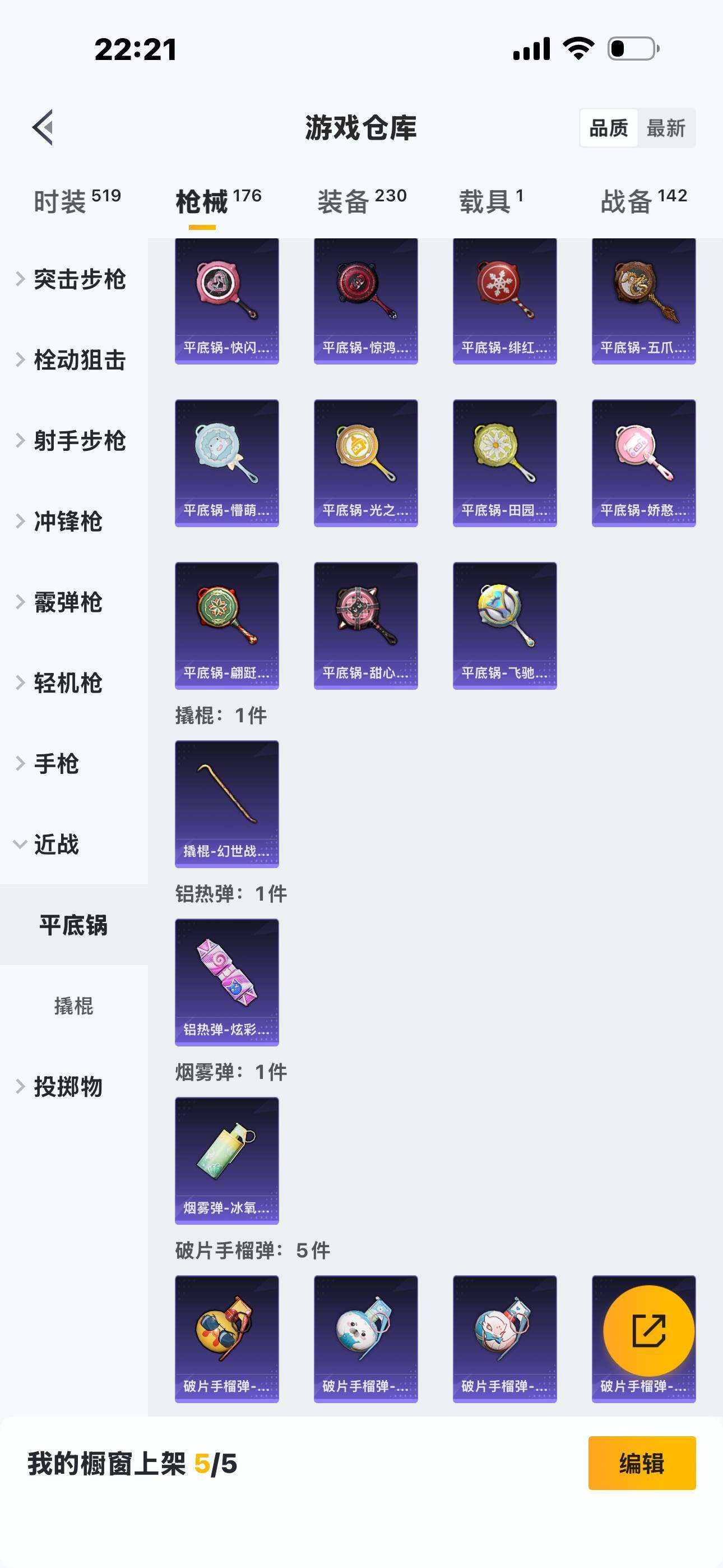Open the 铝热弹-炫彩 item
The height and width of the screenshot is (1568, 723).
click(x=226, y=982)
